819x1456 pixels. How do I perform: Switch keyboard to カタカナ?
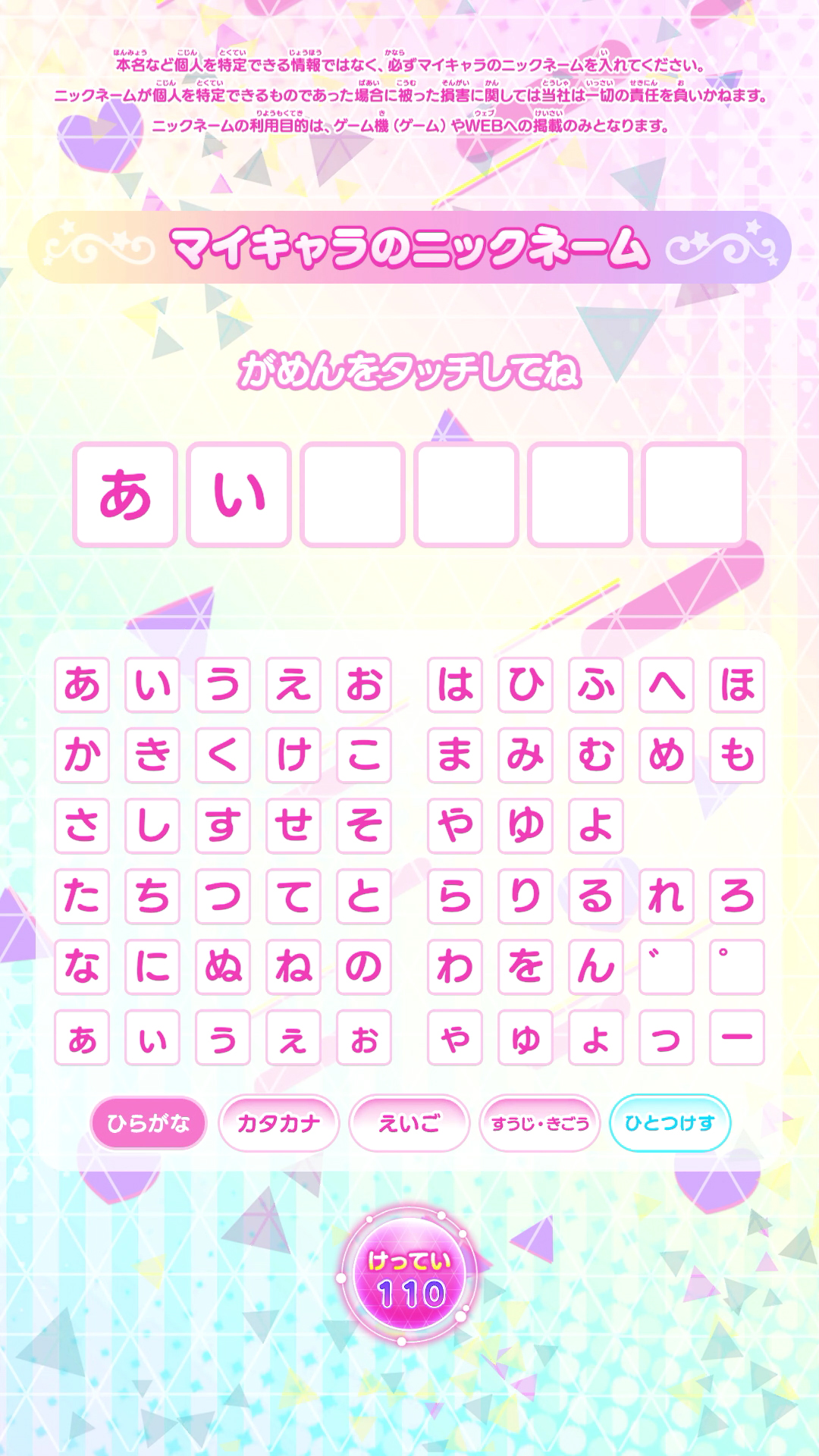coord(278,1122)
